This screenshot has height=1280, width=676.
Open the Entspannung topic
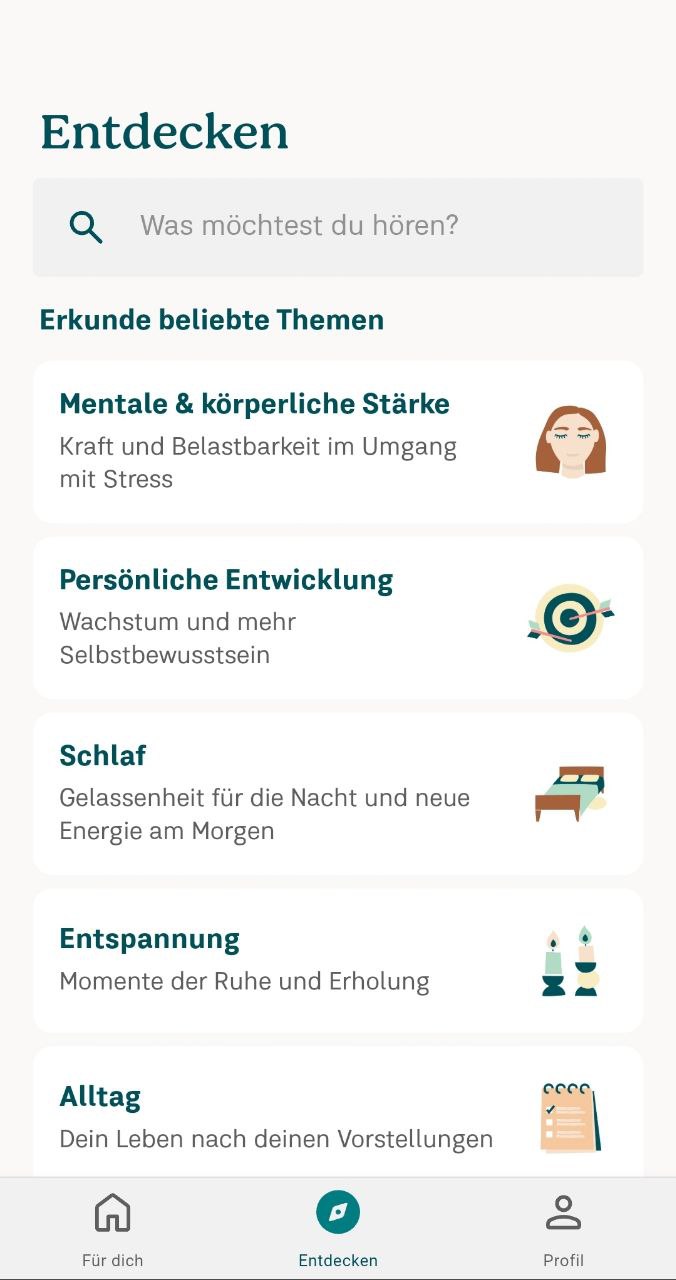(x=338, y=960)
